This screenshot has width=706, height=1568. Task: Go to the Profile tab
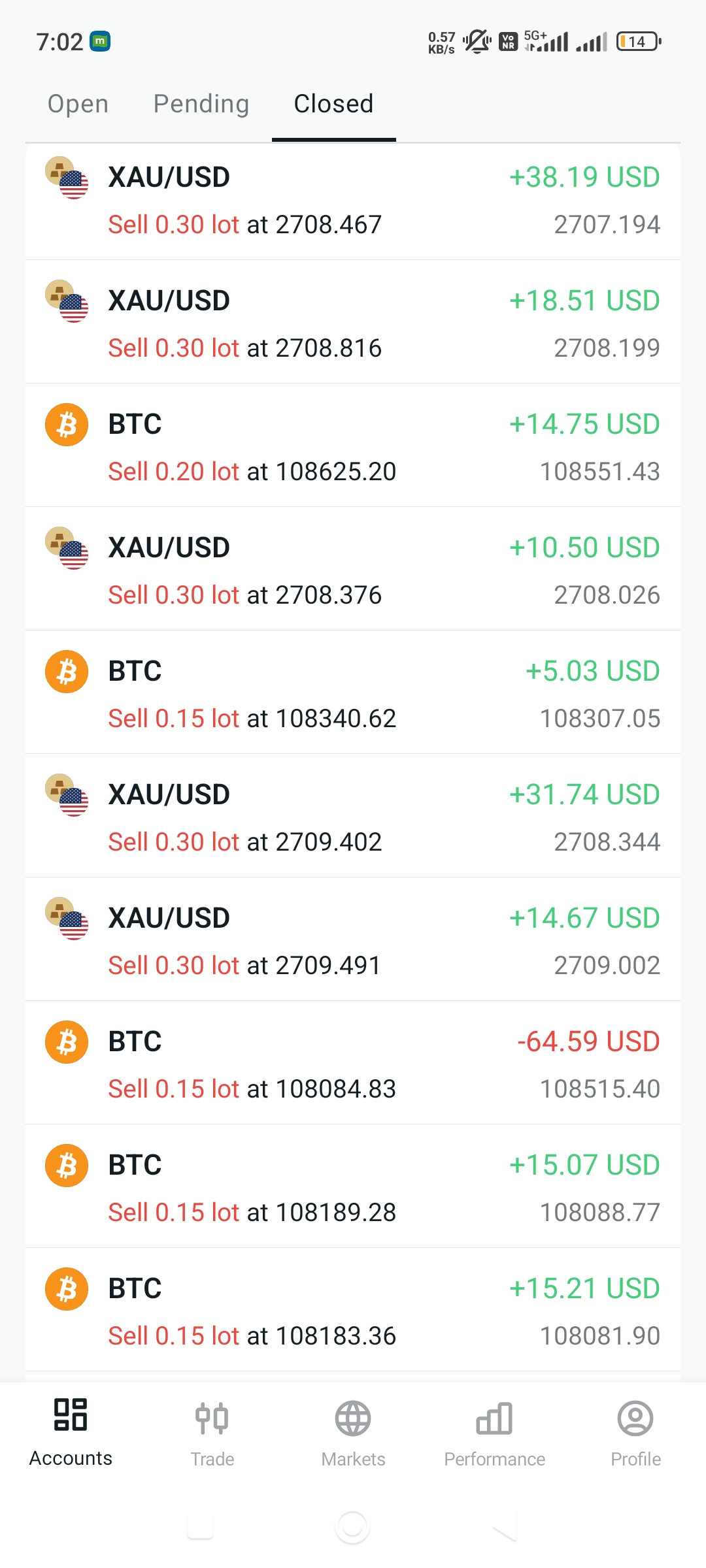(635, 1432)
